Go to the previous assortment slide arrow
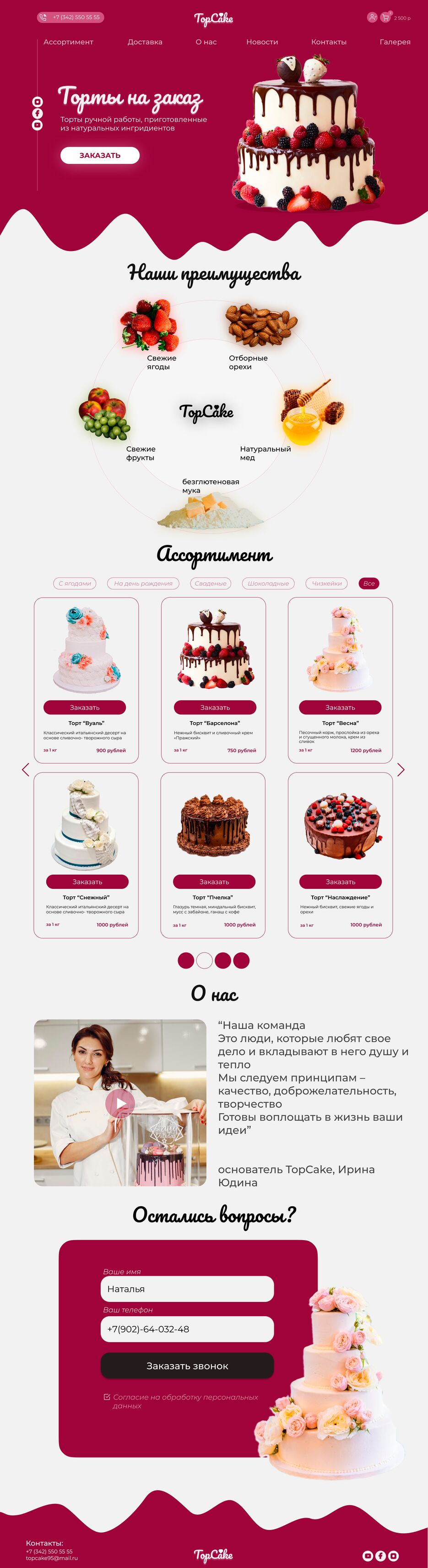The width and height of the screenshot is (428, 1568). (26, 770)
